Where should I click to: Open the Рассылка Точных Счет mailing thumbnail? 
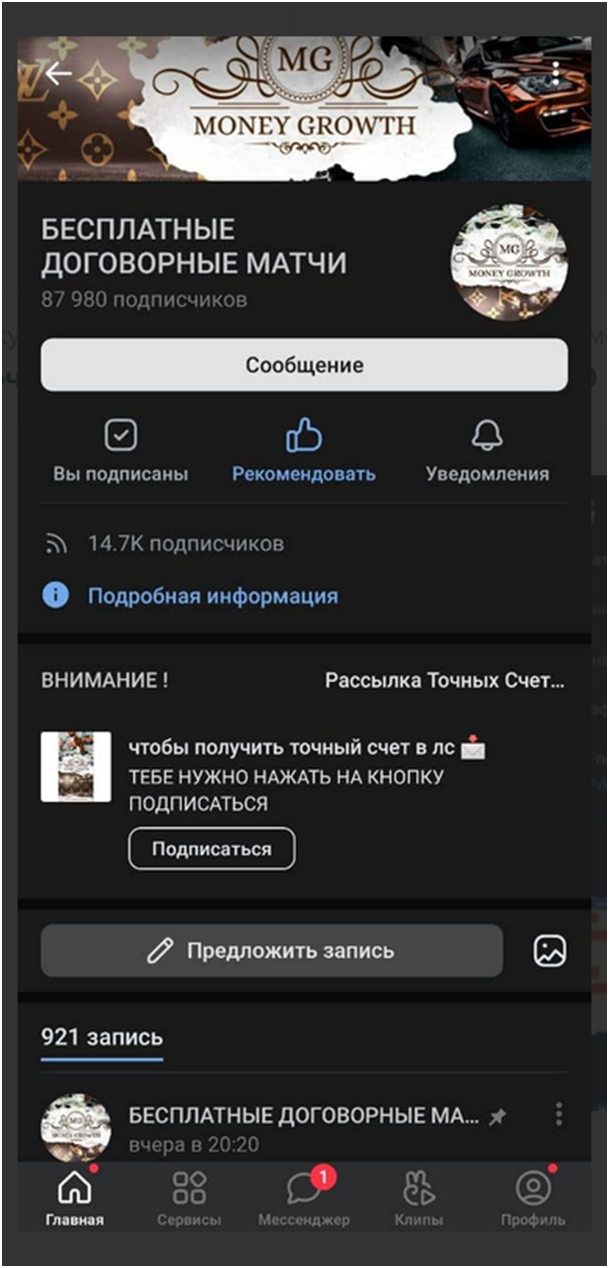tap(76, 766)
